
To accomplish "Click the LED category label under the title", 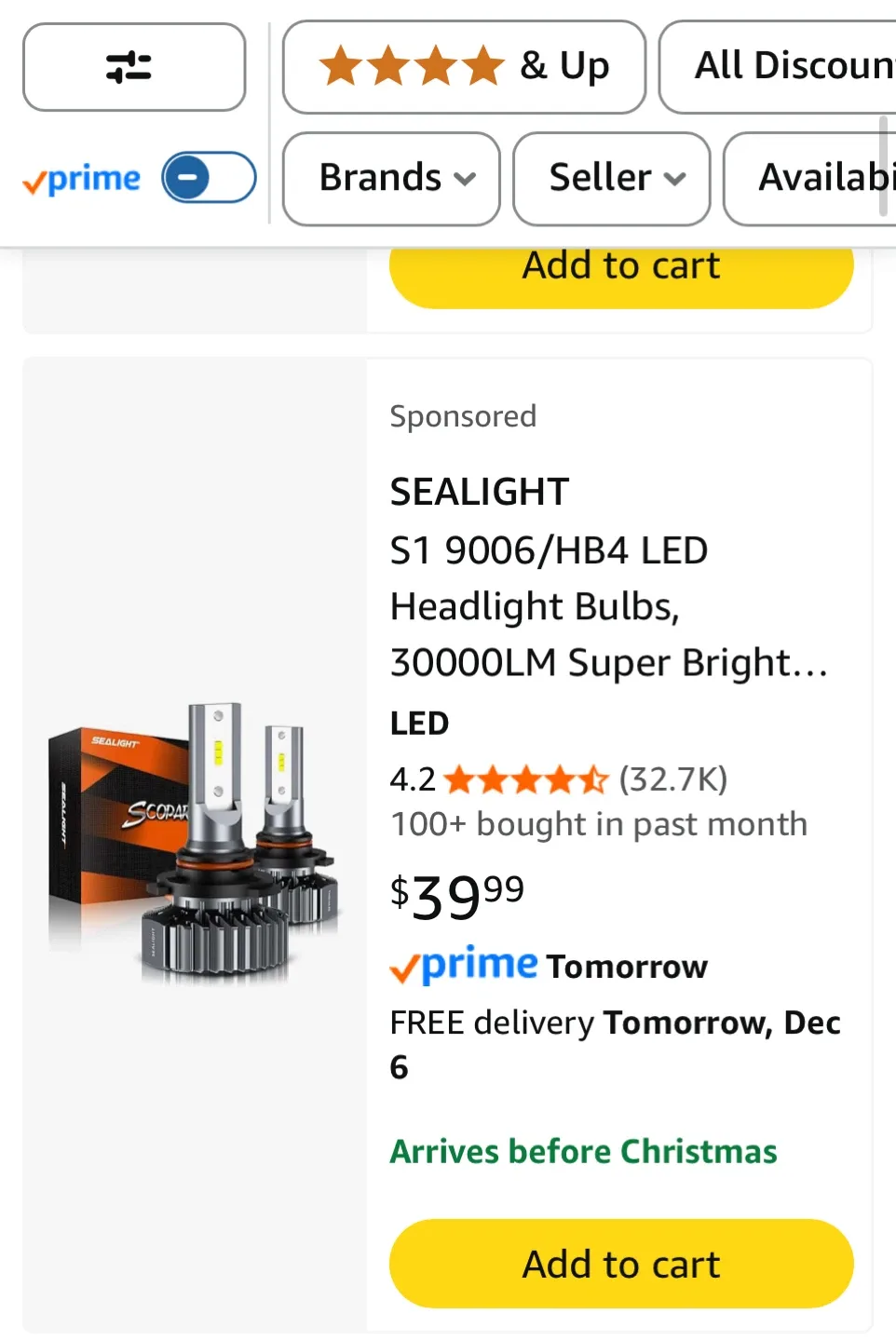I will click(418, 723).
